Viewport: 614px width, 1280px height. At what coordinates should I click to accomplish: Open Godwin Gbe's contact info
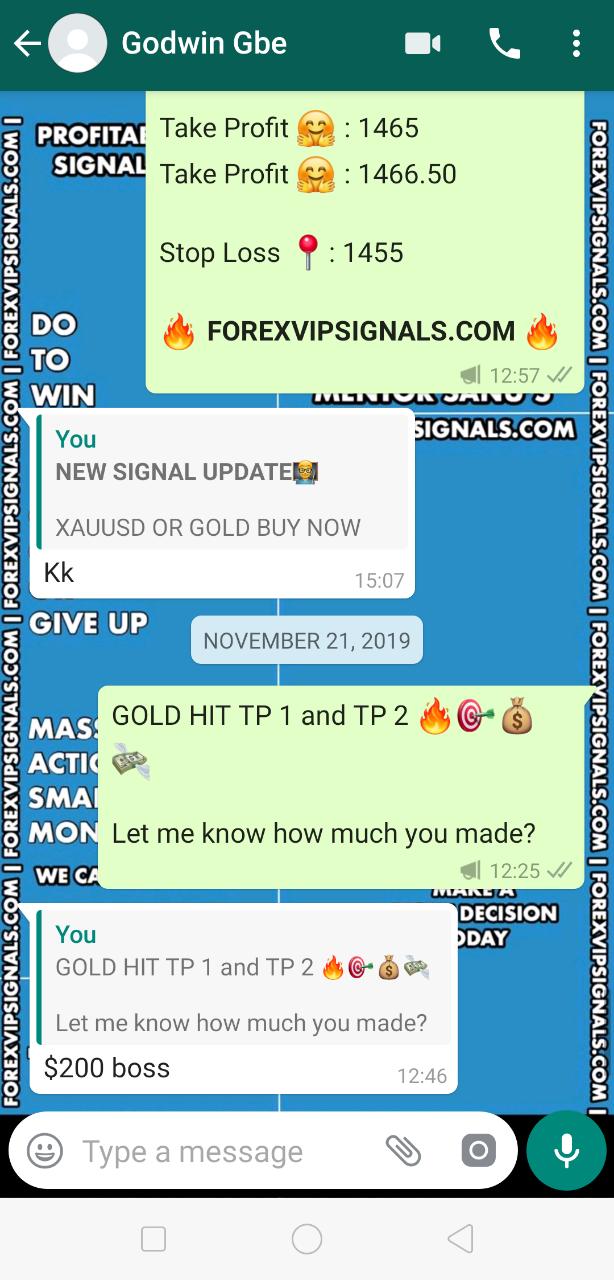pos(204,43)
